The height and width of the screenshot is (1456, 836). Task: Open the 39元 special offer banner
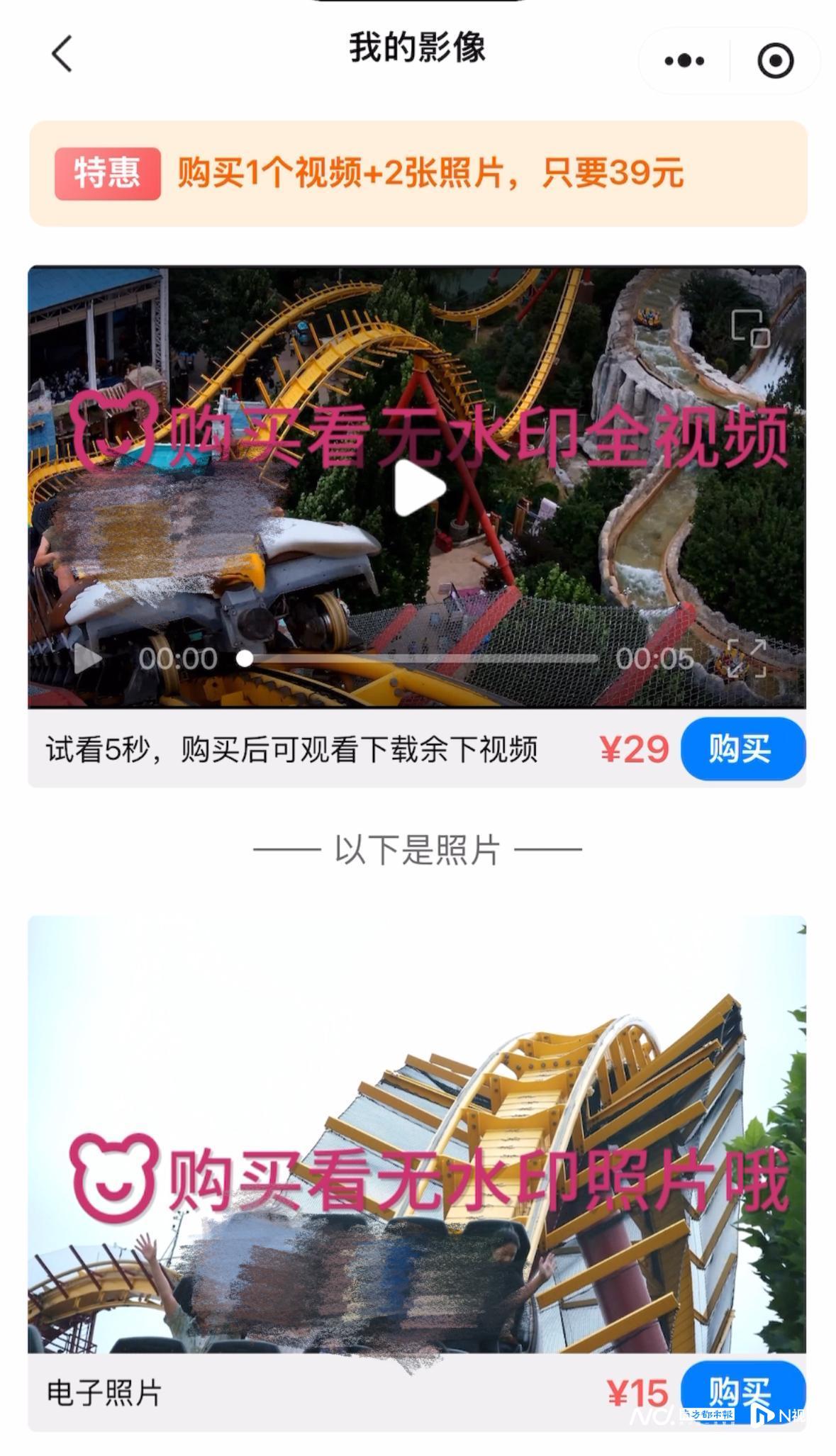click(418, 174)
